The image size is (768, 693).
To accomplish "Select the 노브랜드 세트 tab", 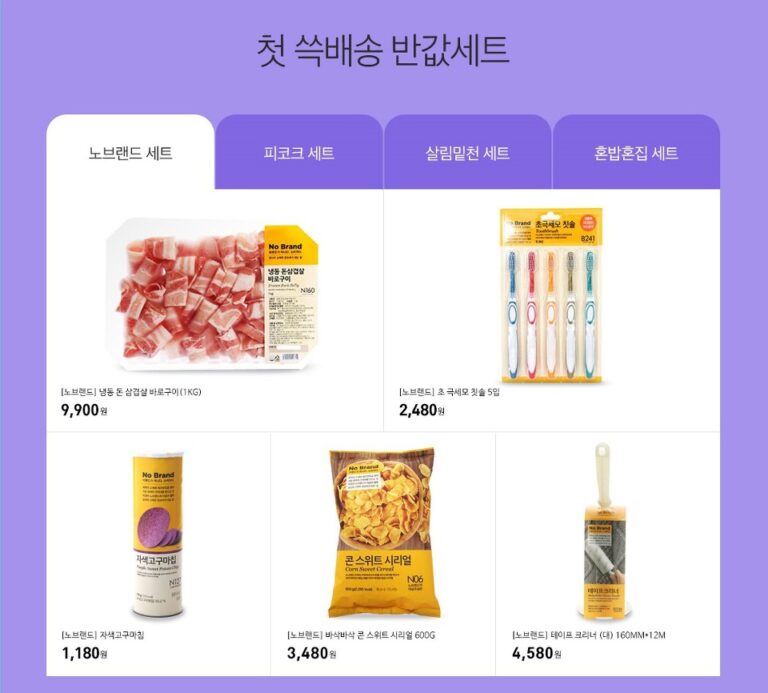I will (x=130, y=153).
